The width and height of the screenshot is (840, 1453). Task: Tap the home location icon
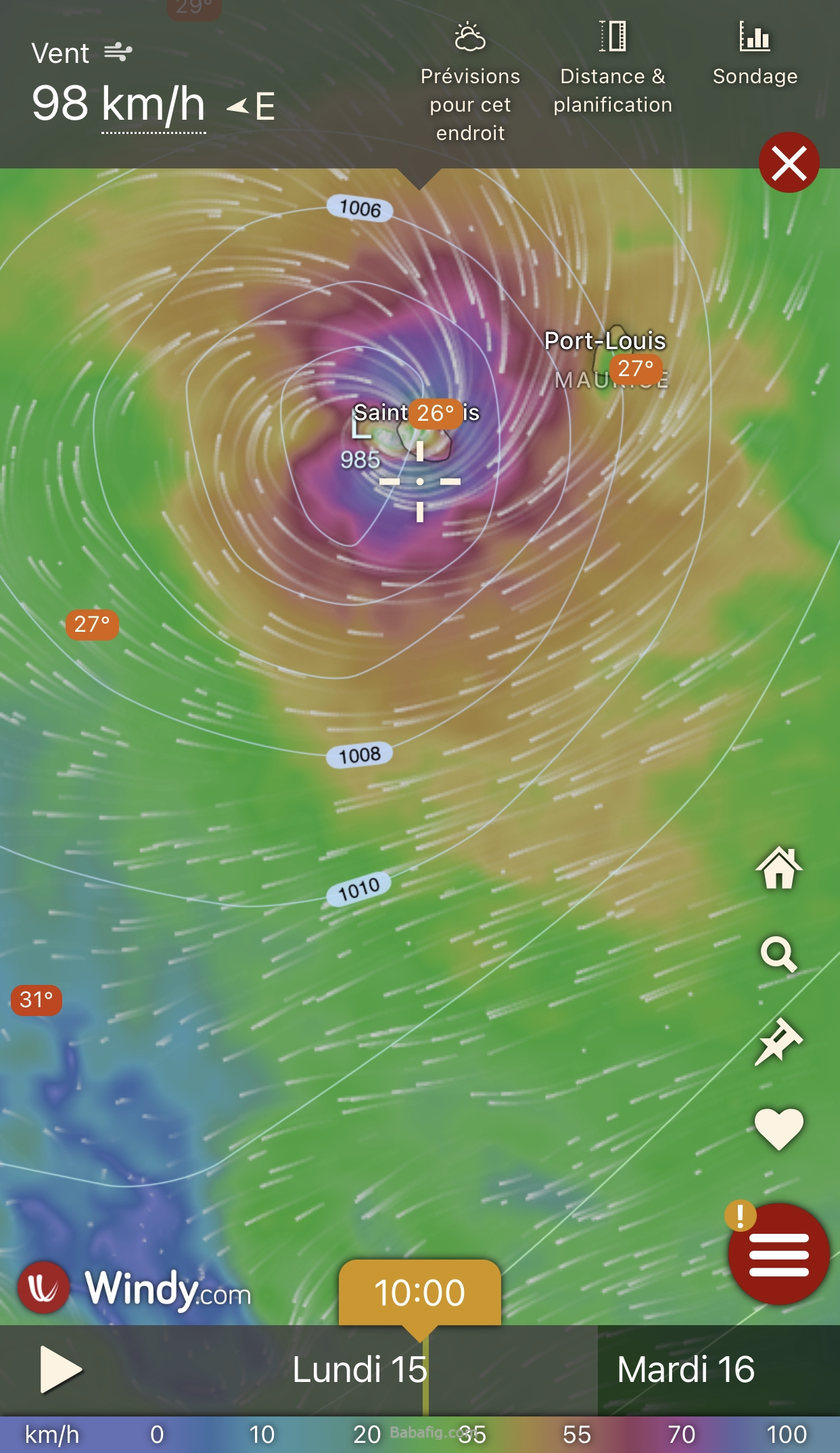[x=779, y=868]
